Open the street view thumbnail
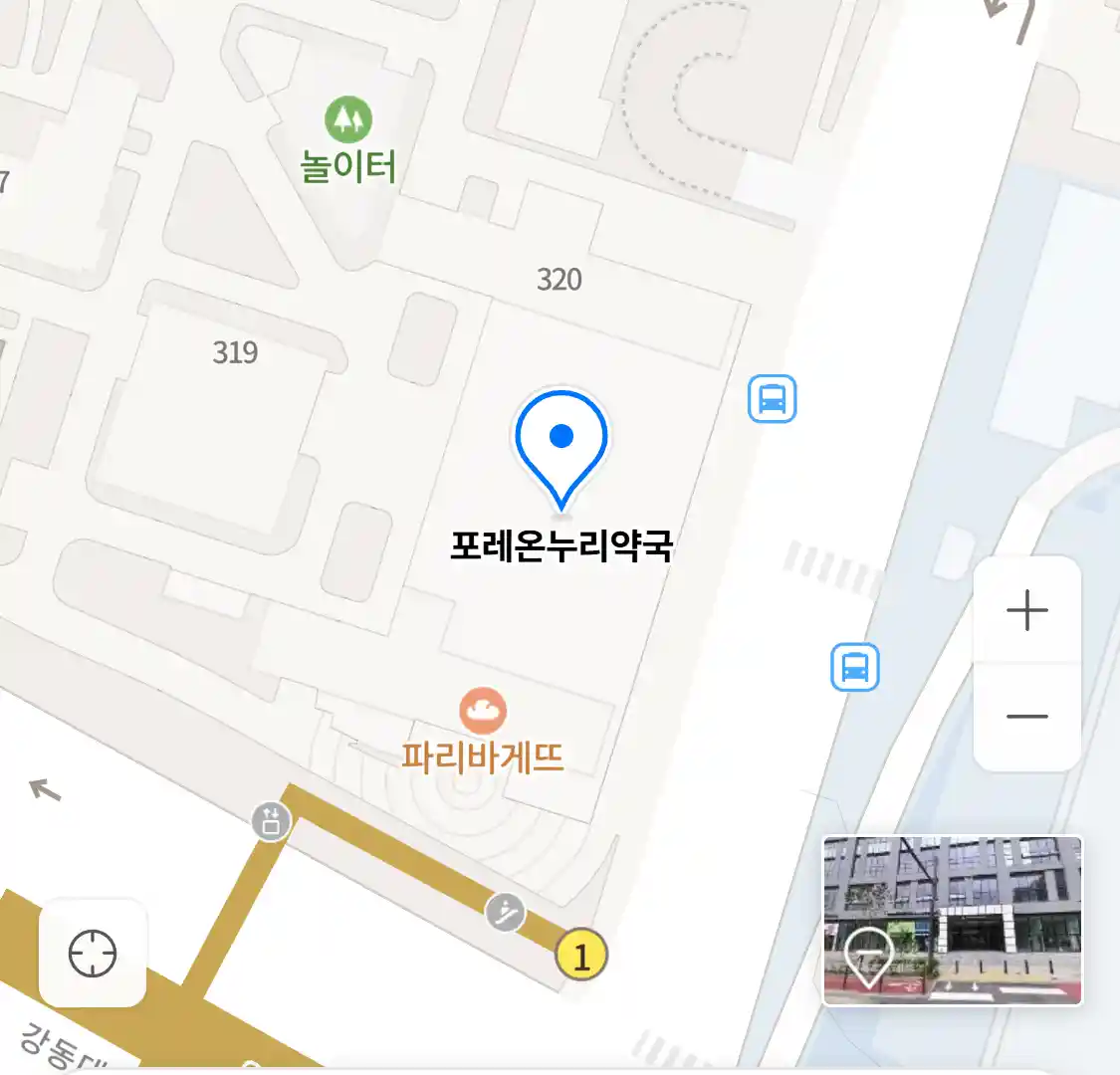Screen dimensions: 1120x1075 (x=952, y=921)
